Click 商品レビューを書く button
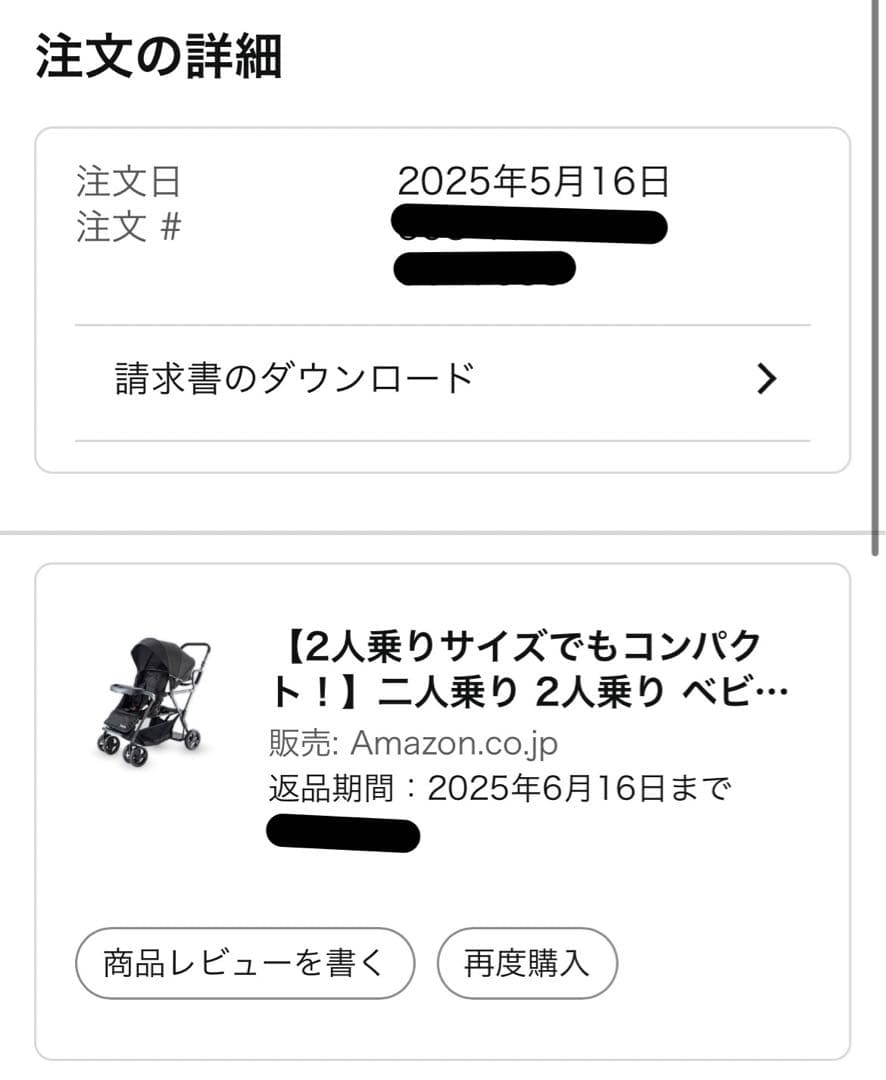This screenshot has width=886, height=1080. coord(243,962)
